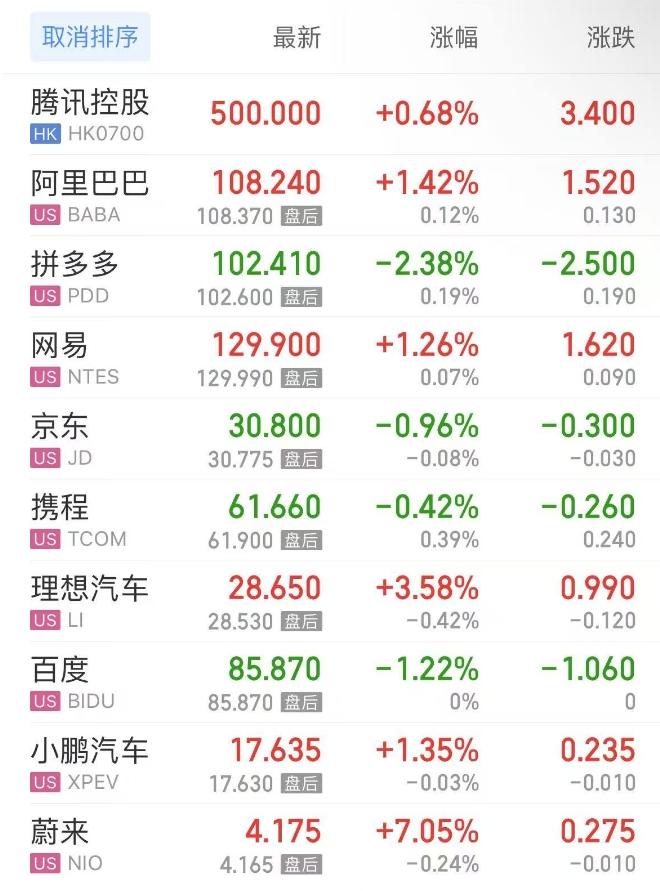Sort the list by 最新 column
The width and height of the screenshot is (660, 891).
pyautogui.click(x=296, y=38)
